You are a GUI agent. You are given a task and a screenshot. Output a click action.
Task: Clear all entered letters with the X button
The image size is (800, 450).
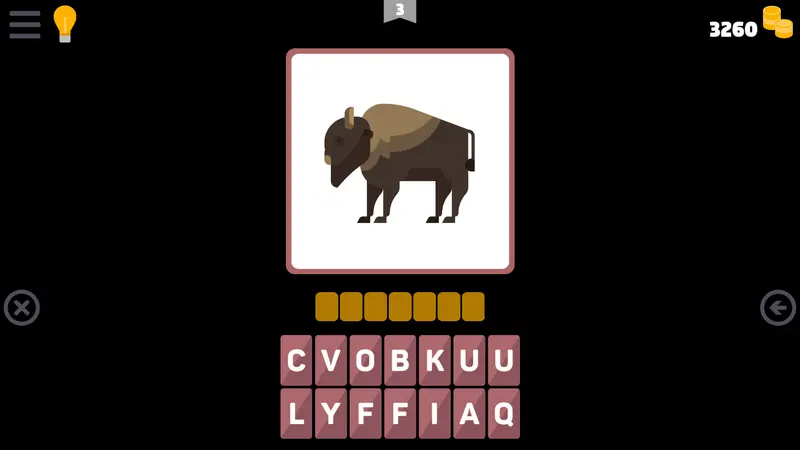point(22,308)
